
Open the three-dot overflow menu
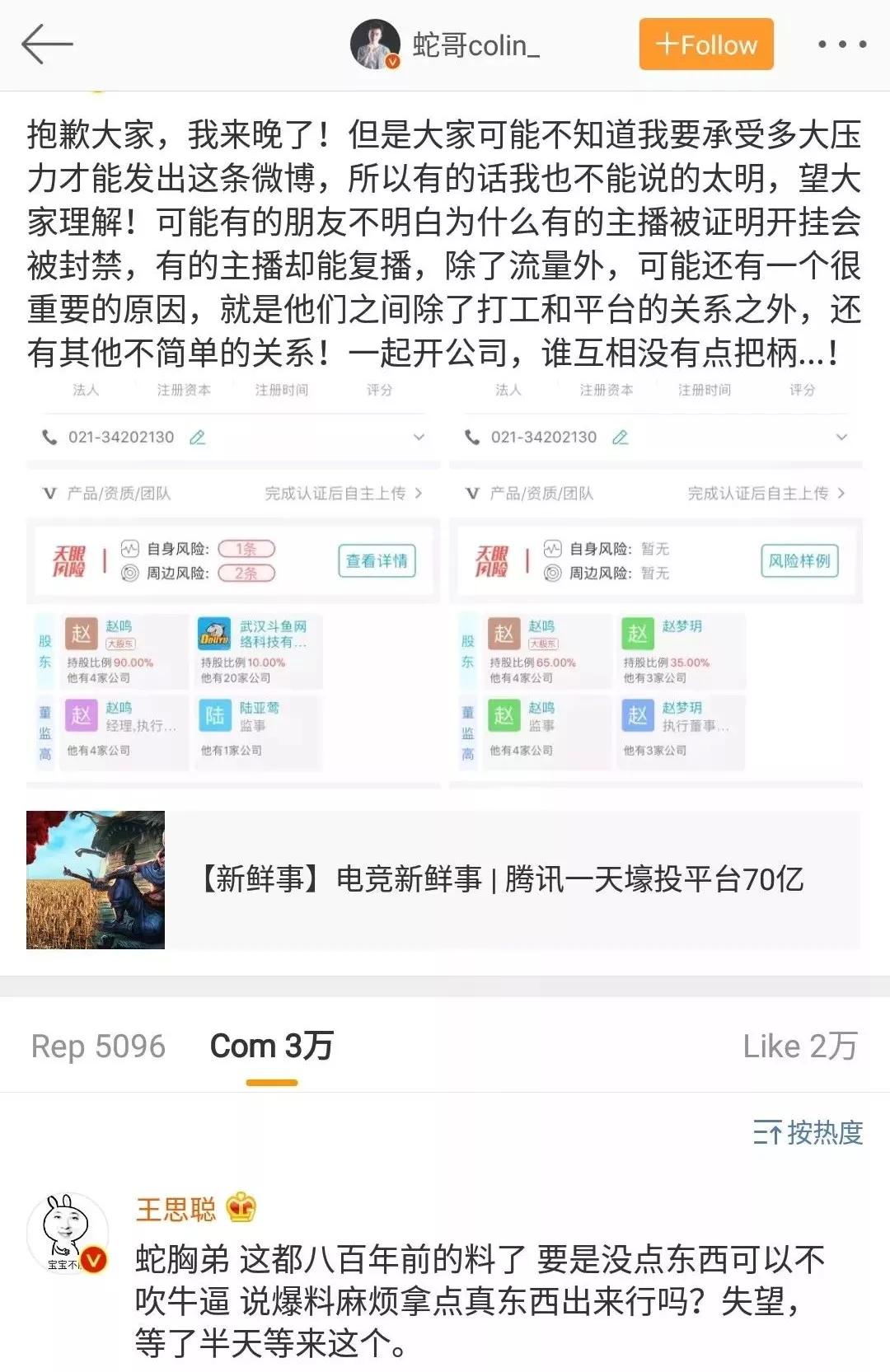pyautogui.click(x=841, y=44)
